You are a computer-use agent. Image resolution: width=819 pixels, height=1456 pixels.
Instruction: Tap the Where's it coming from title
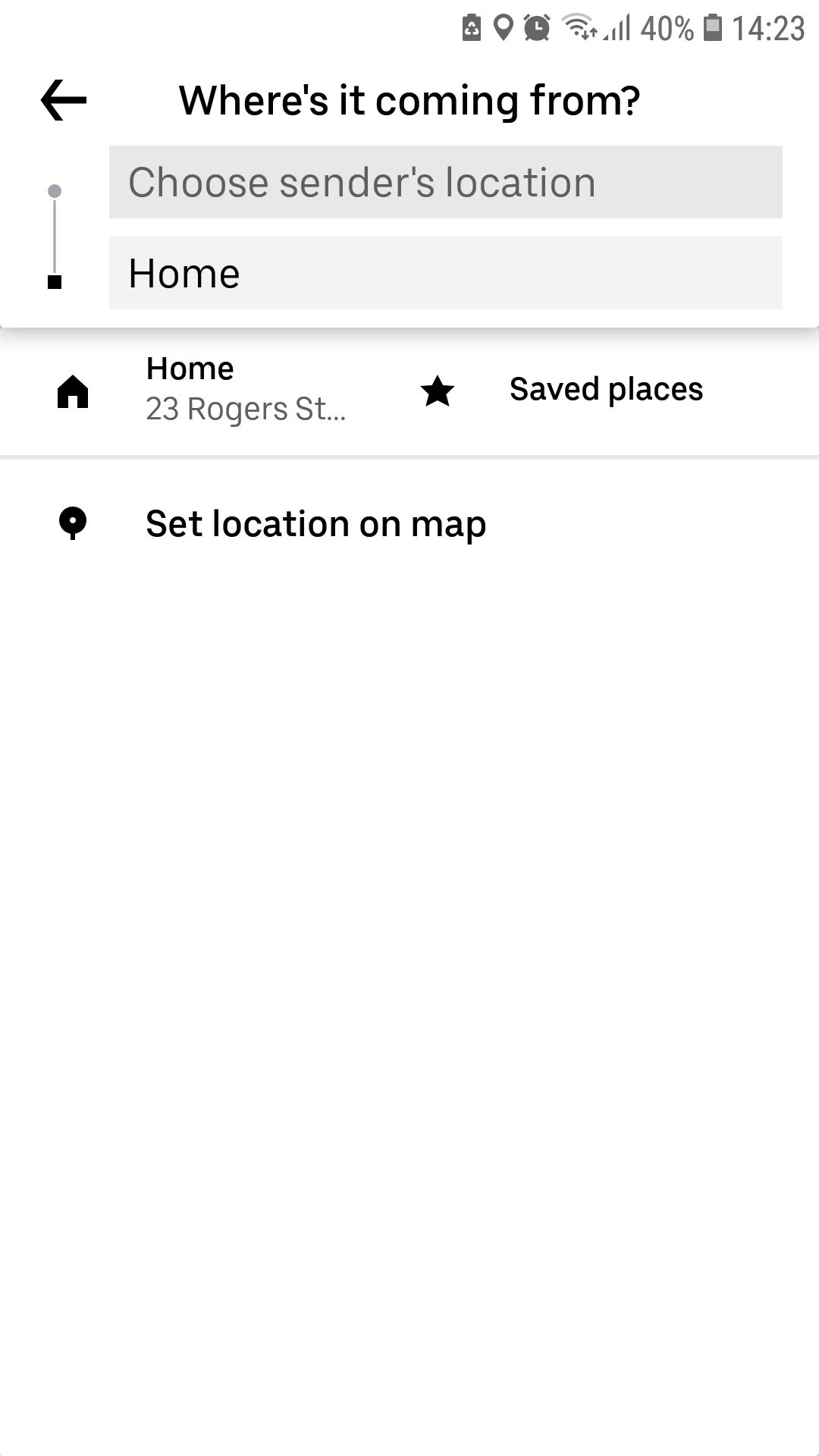409,99
